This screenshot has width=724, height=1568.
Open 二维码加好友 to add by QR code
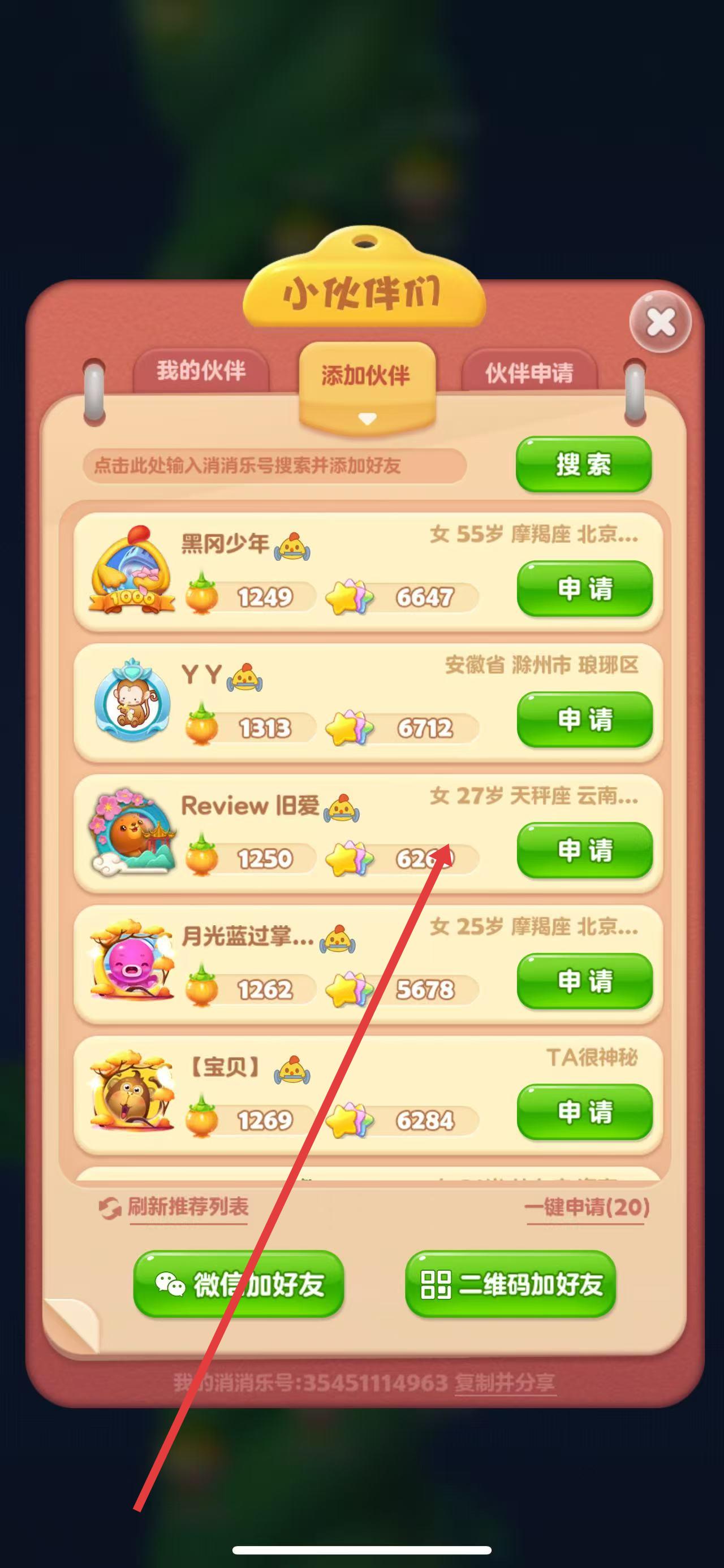click(510, 1284)
